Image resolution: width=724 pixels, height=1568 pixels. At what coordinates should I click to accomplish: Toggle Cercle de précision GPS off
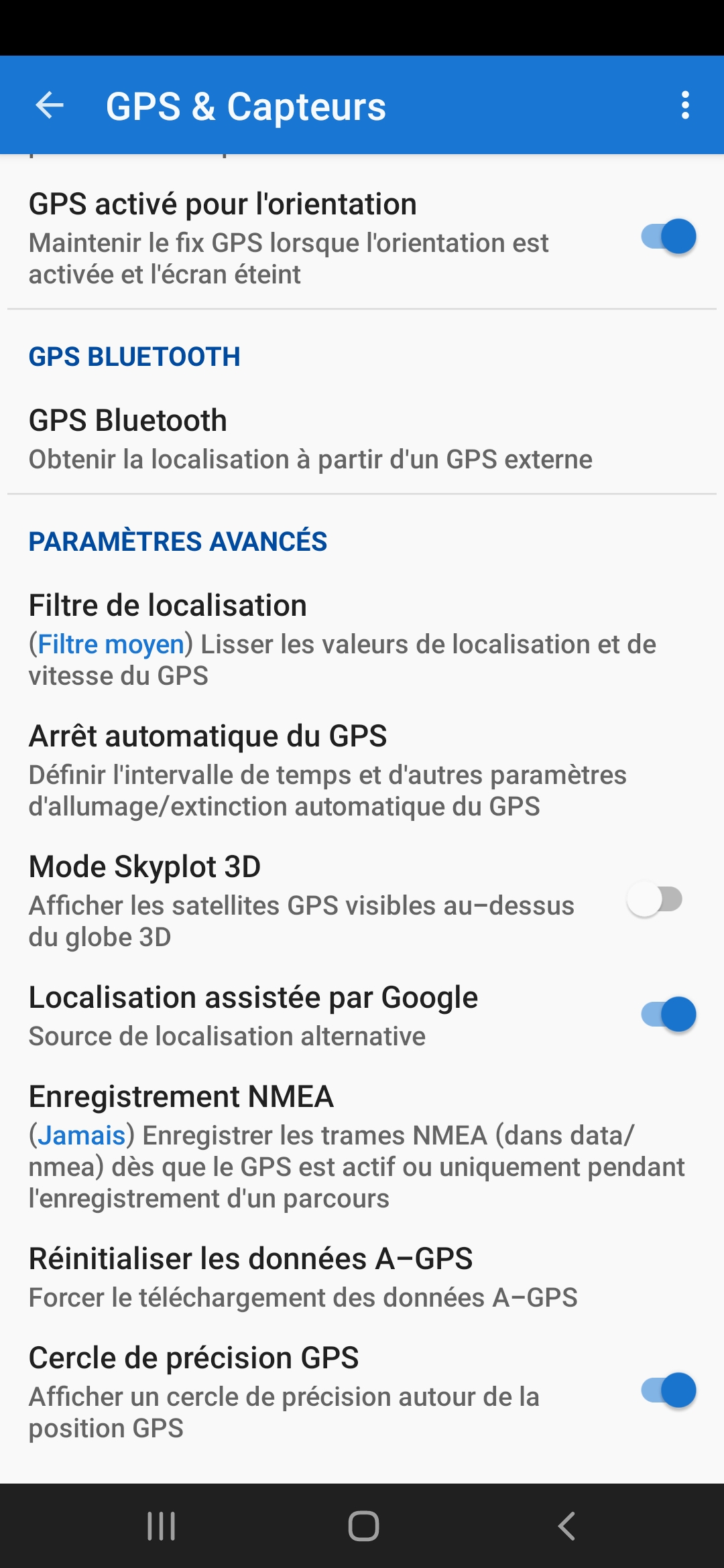pyautogui.click(x=668, y=1390)
